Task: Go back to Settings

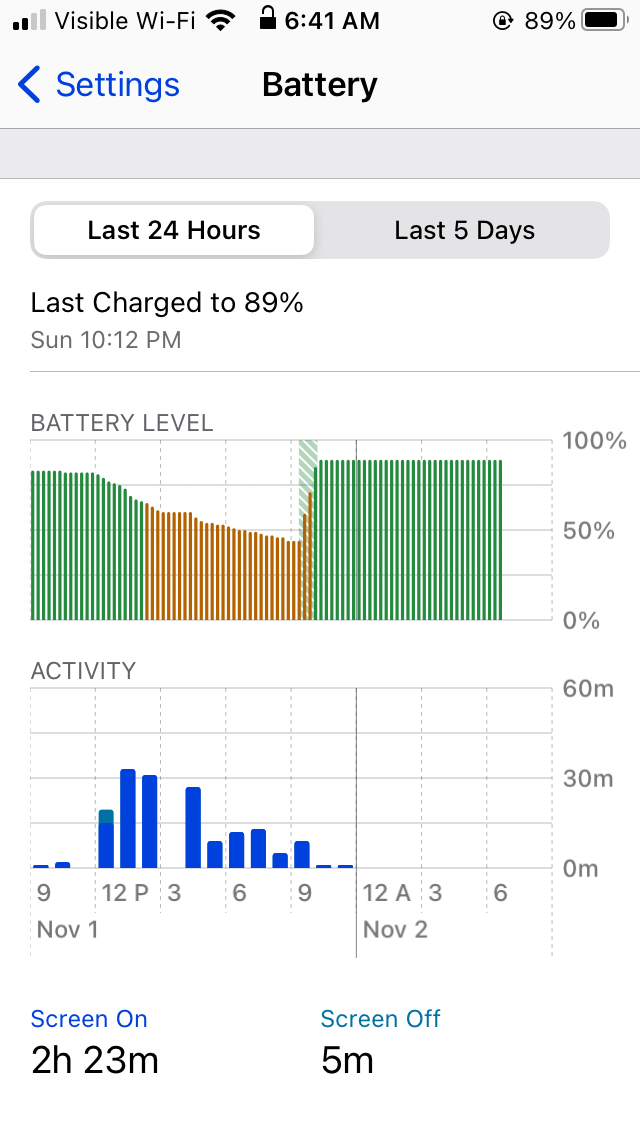Action: pyautogui.click(x=98, y=85)
